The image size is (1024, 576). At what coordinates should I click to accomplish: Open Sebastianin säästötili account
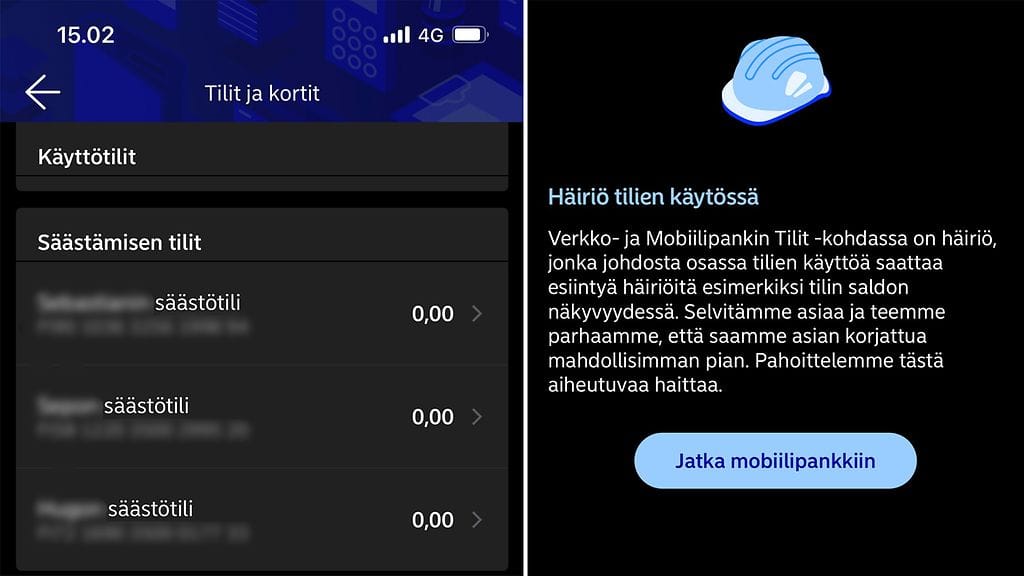(260, 313)
